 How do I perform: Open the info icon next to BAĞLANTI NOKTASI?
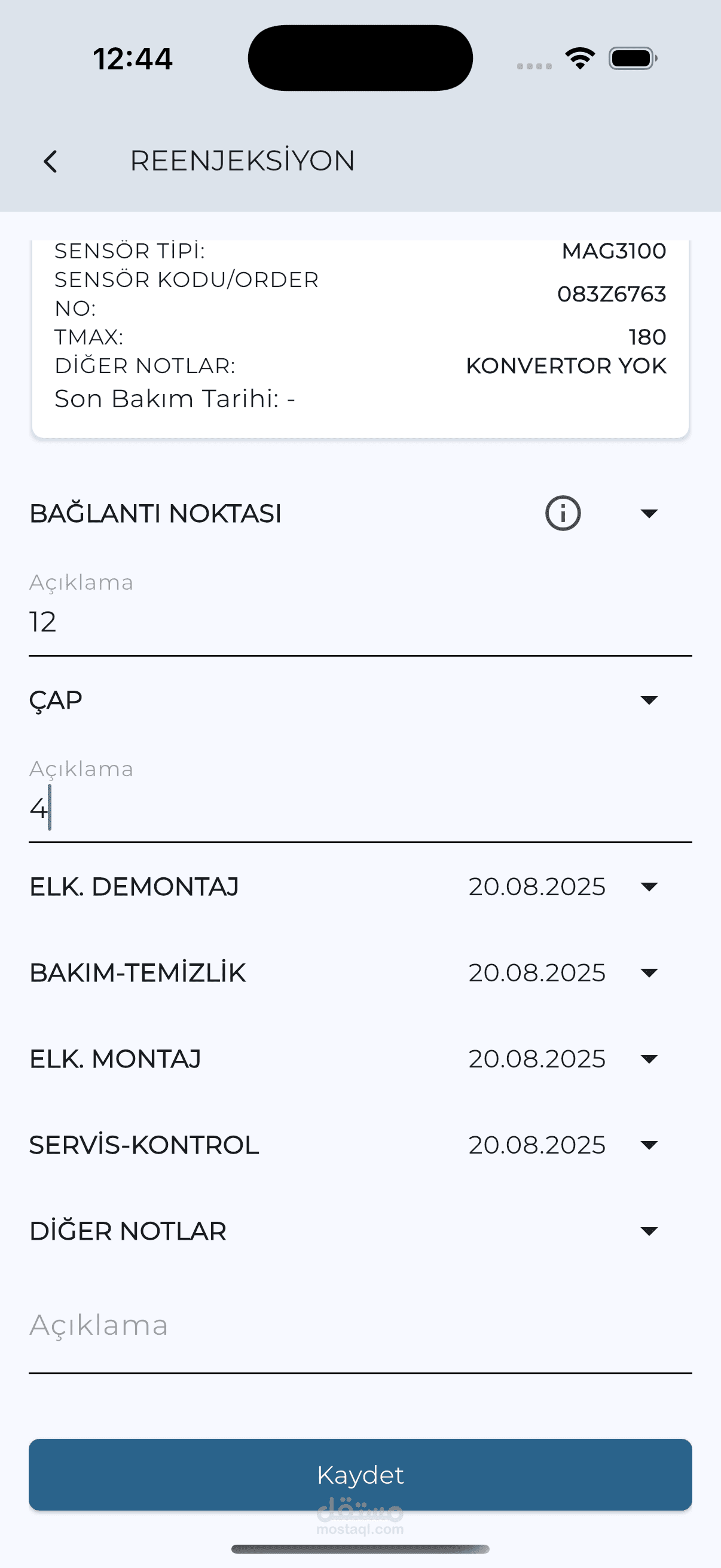click(563, 513)
